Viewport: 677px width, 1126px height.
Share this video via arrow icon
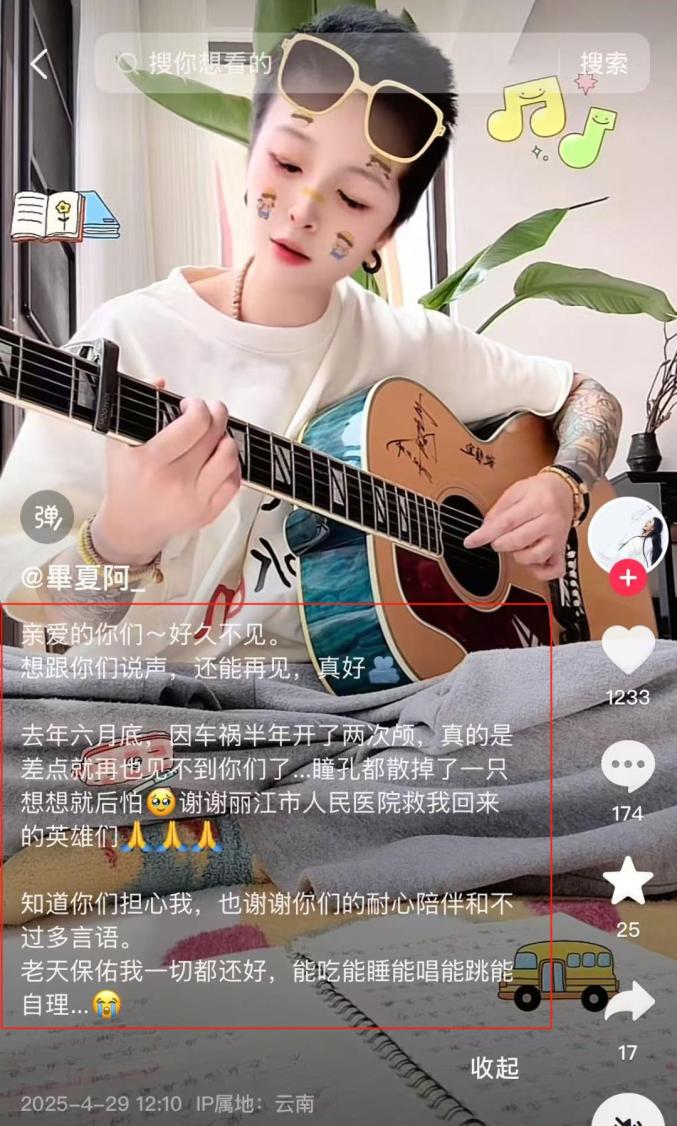628,1000
